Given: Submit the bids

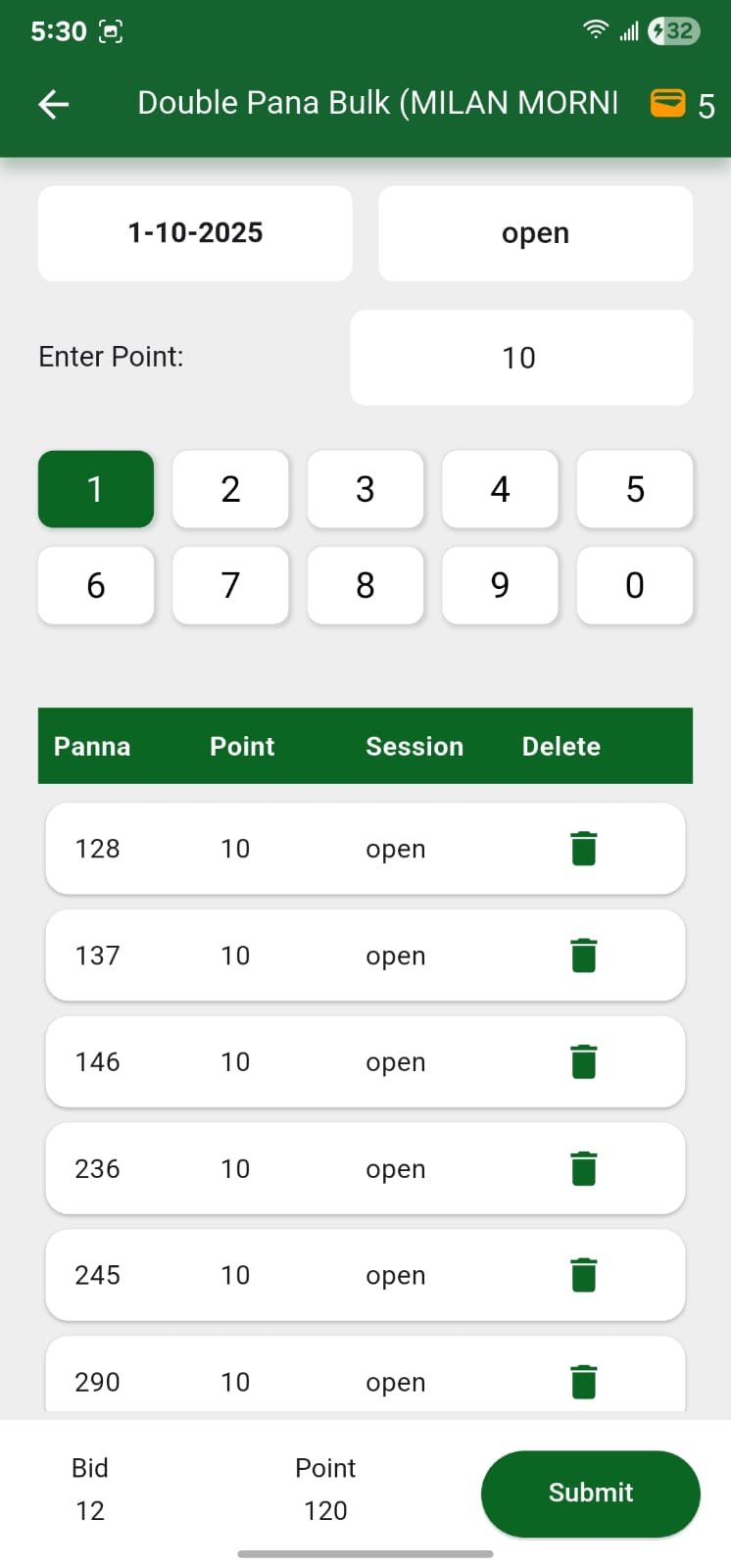Looking at the screenshot, I should click(590, 1493).
